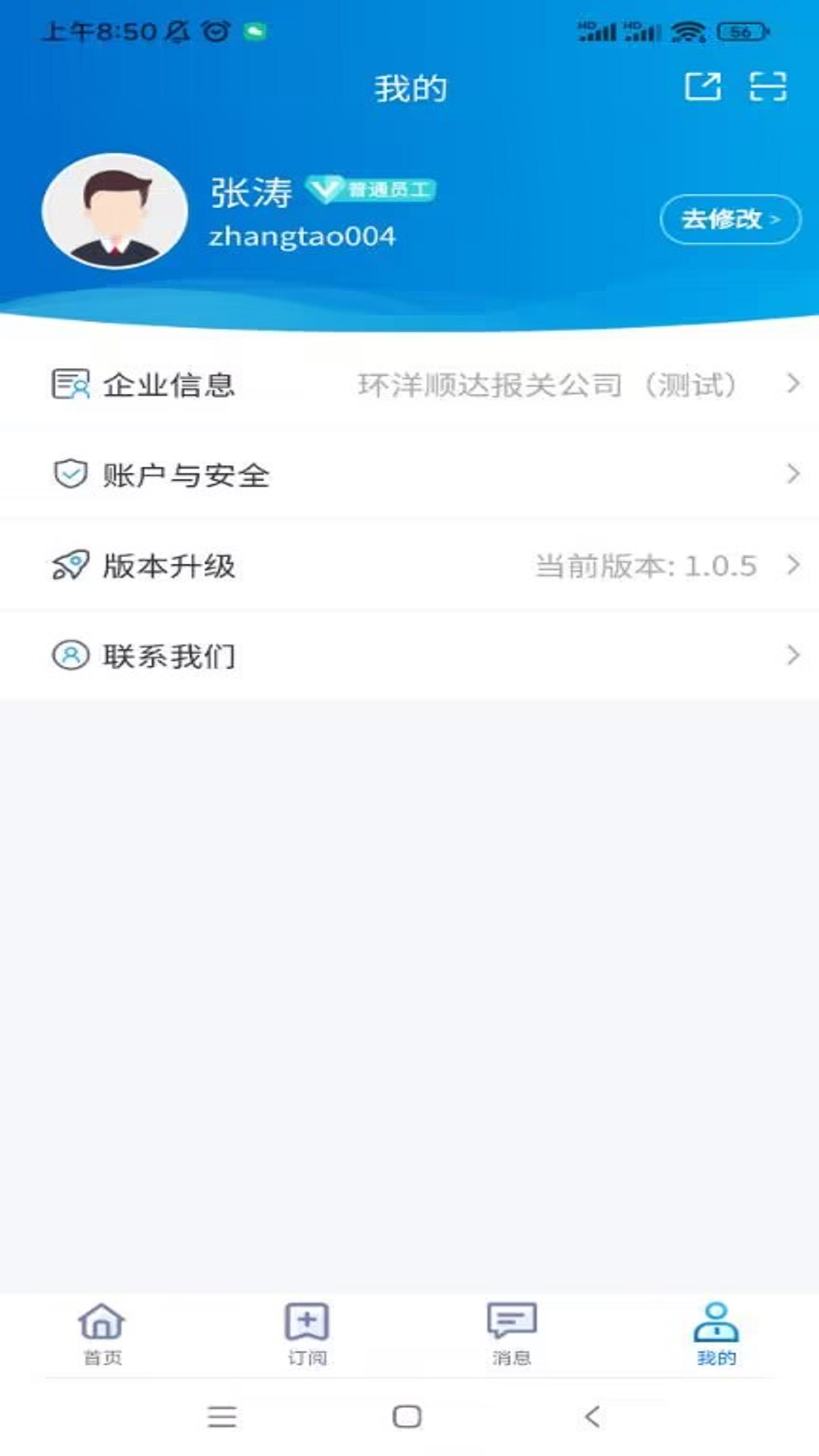
Task: Tap the profile avatar image
Action: (114, 211)
